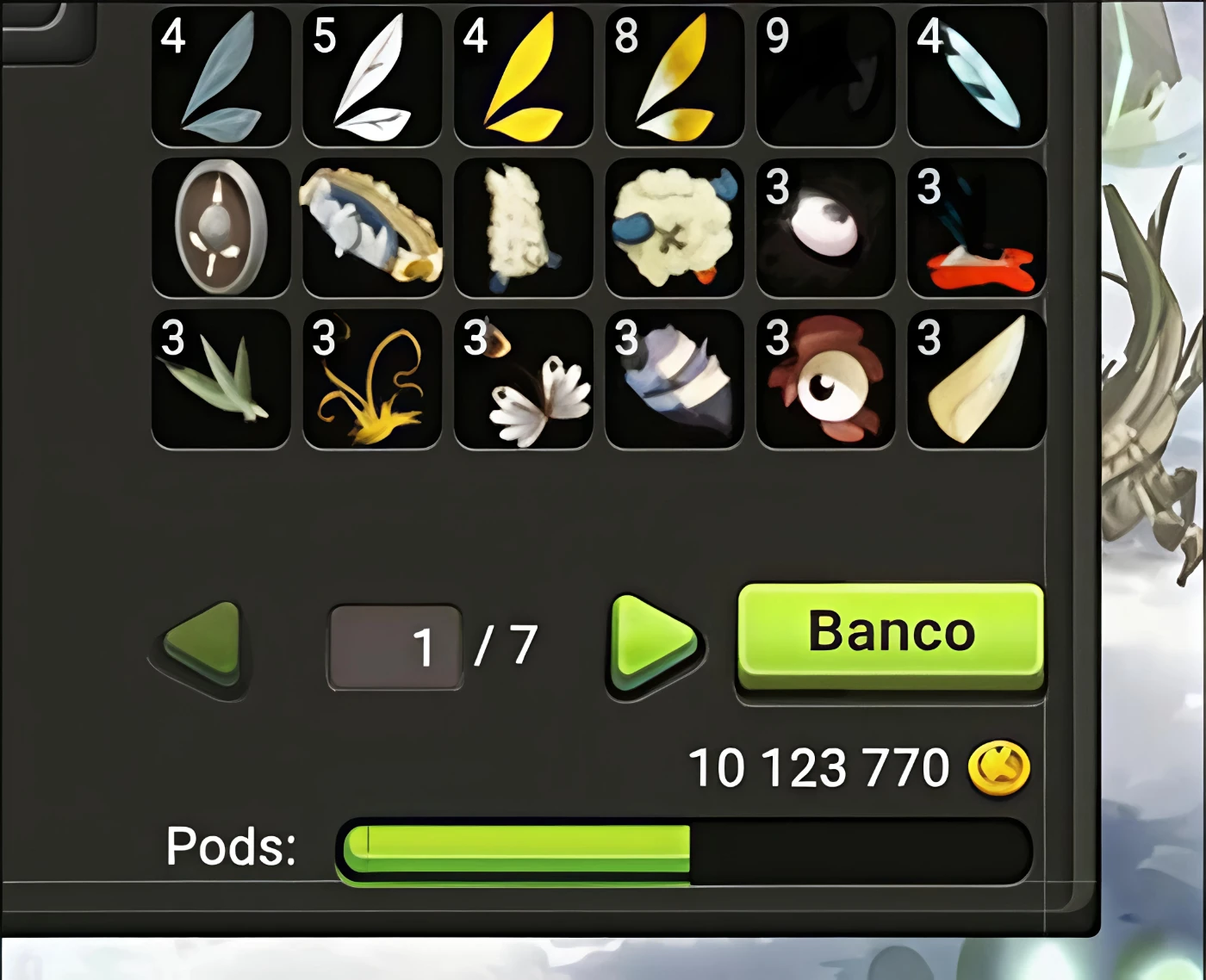Image resolution: width=1206 pixels, height=980 pixels.
Task: Select the white flower petals item
Action: click(523, 379)
